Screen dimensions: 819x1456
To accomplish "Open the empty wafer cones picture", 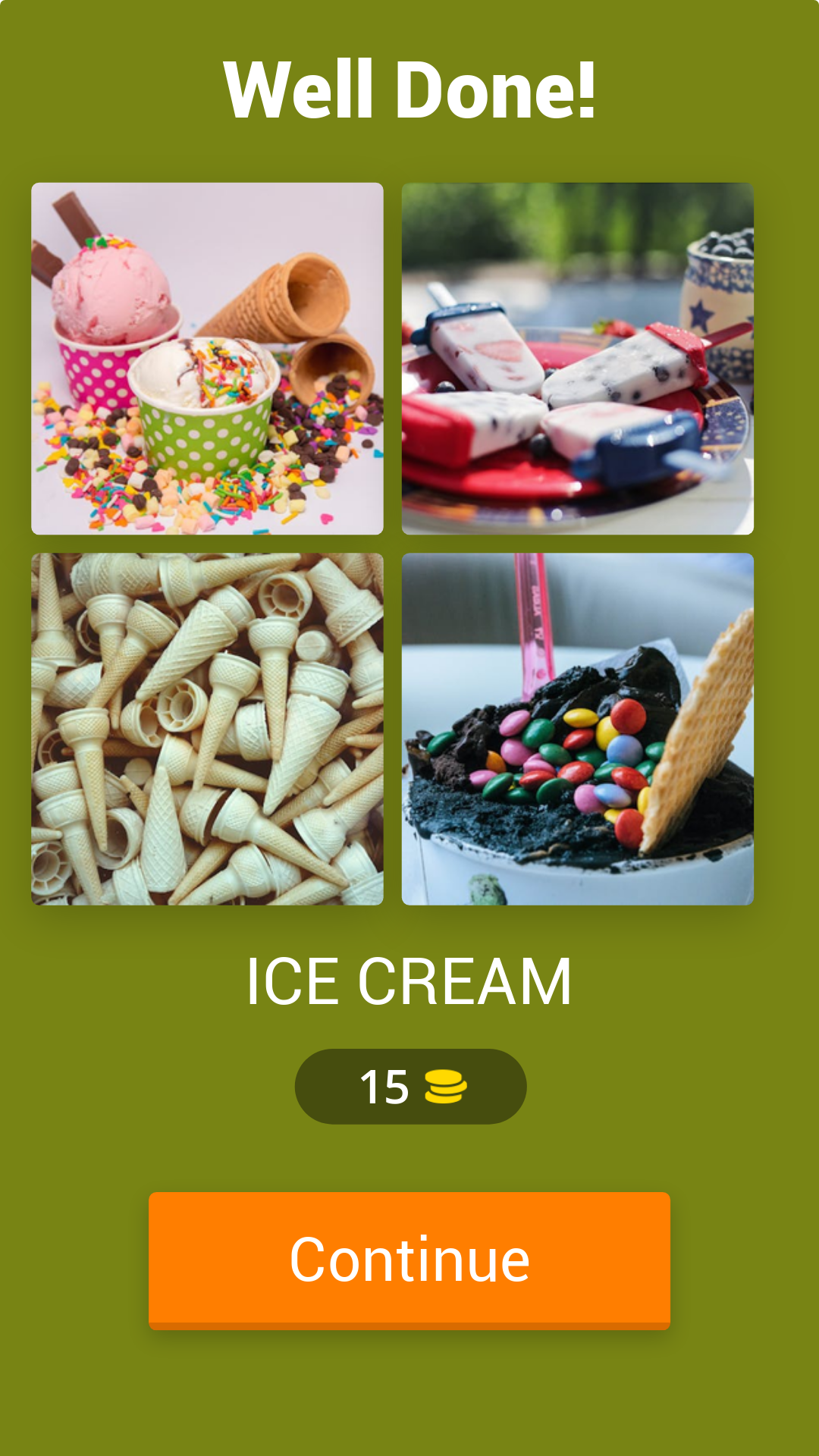I will pyautogui.click(x=207, y=729).
